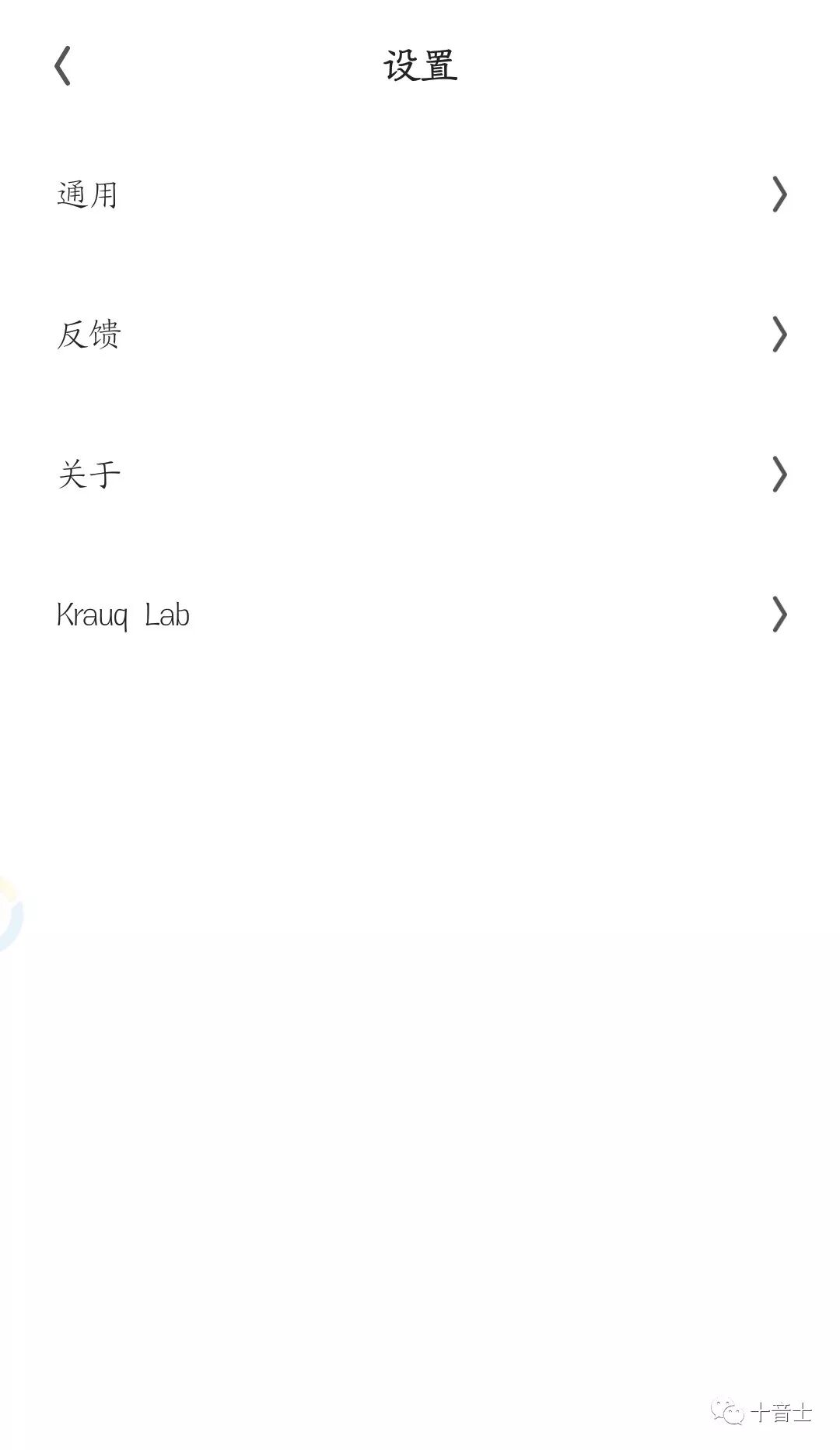Open the 通用 settings row
840x1450 pixels.
pyautogui.click(x=420, y=194)
